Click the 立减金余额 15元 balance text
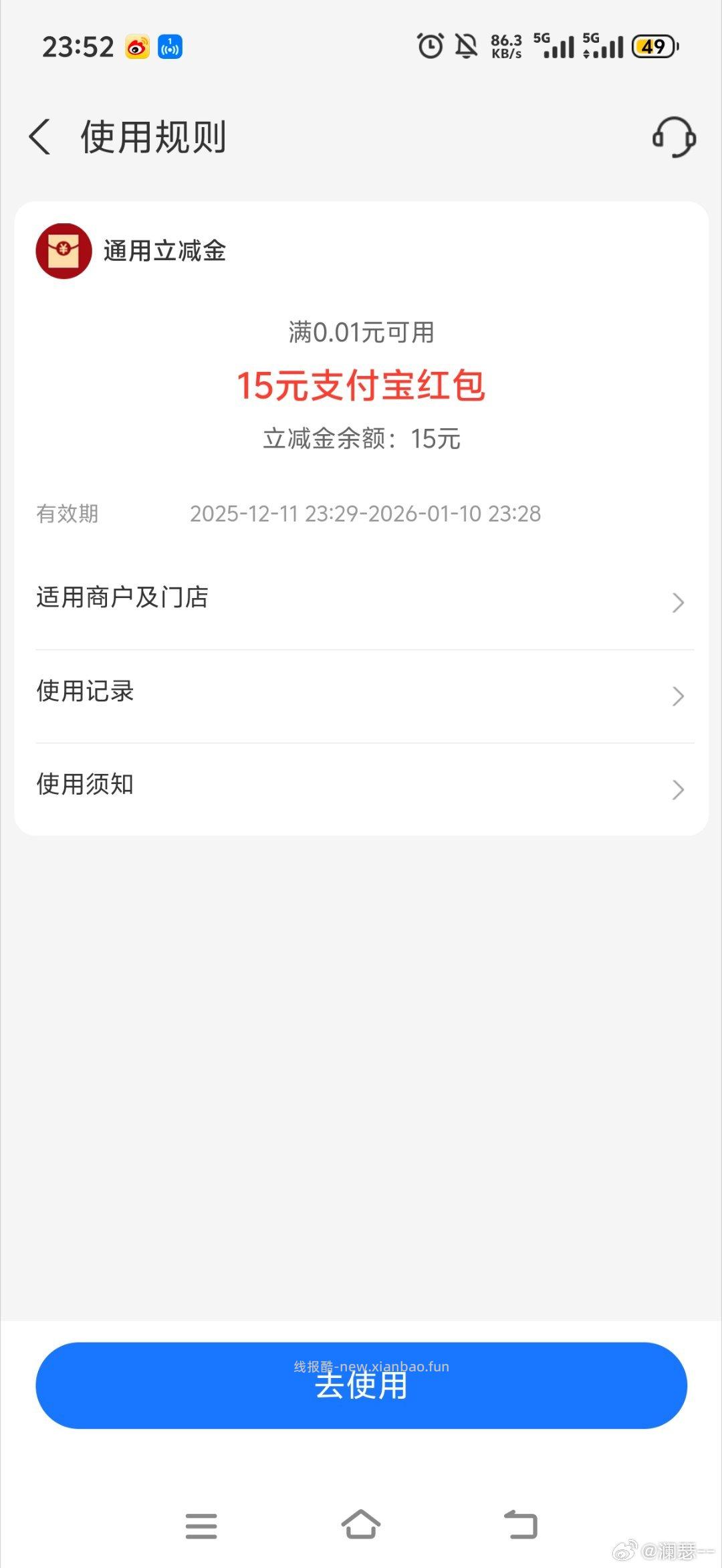This screenshot has width=722, height=1568. pyautogui.click(x=361, y=439)
